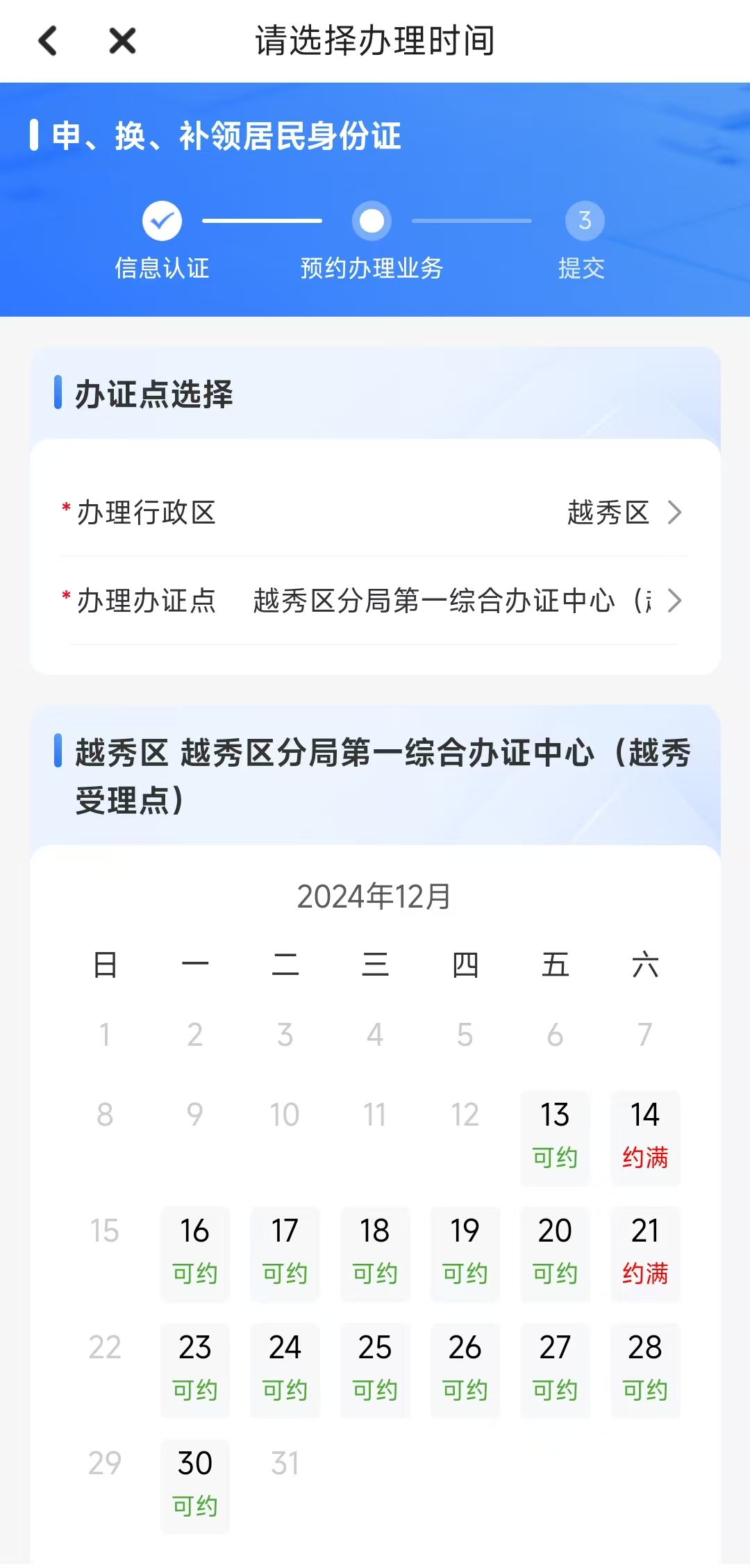Tap December 21 marked 约满
Screen dimensions: 750x1568
tap(645, 1252)
